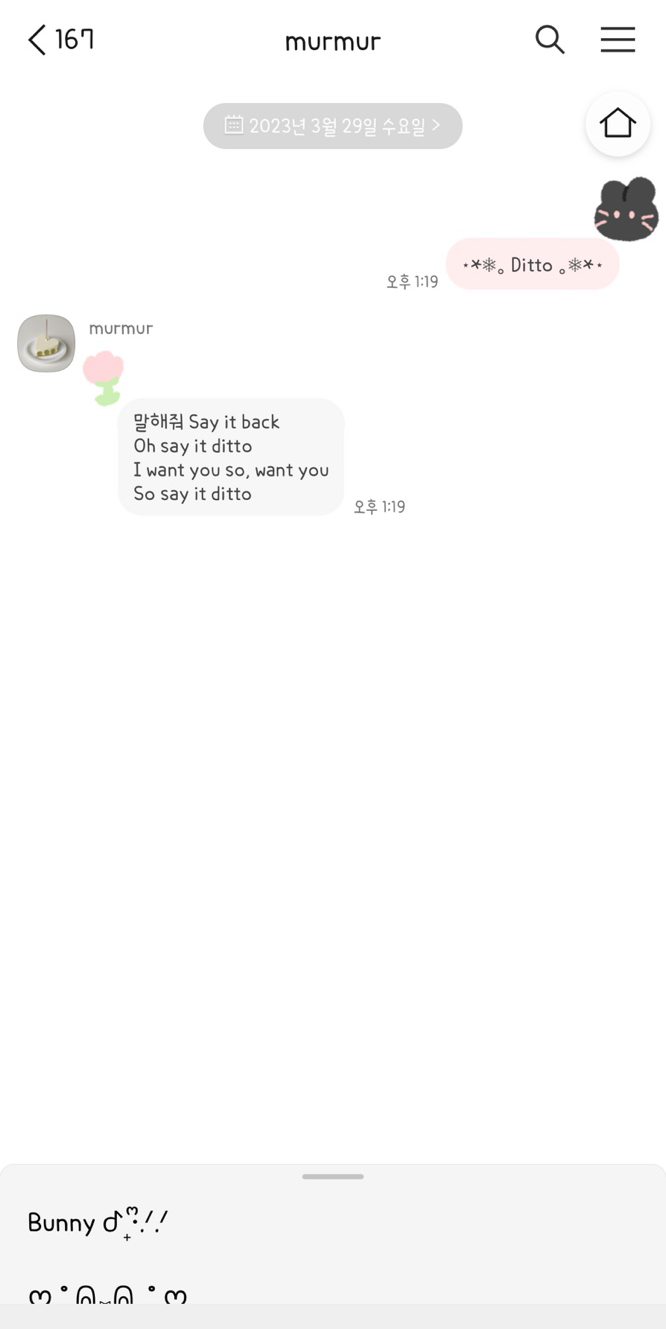Open the chat hamburger menu

618,39
